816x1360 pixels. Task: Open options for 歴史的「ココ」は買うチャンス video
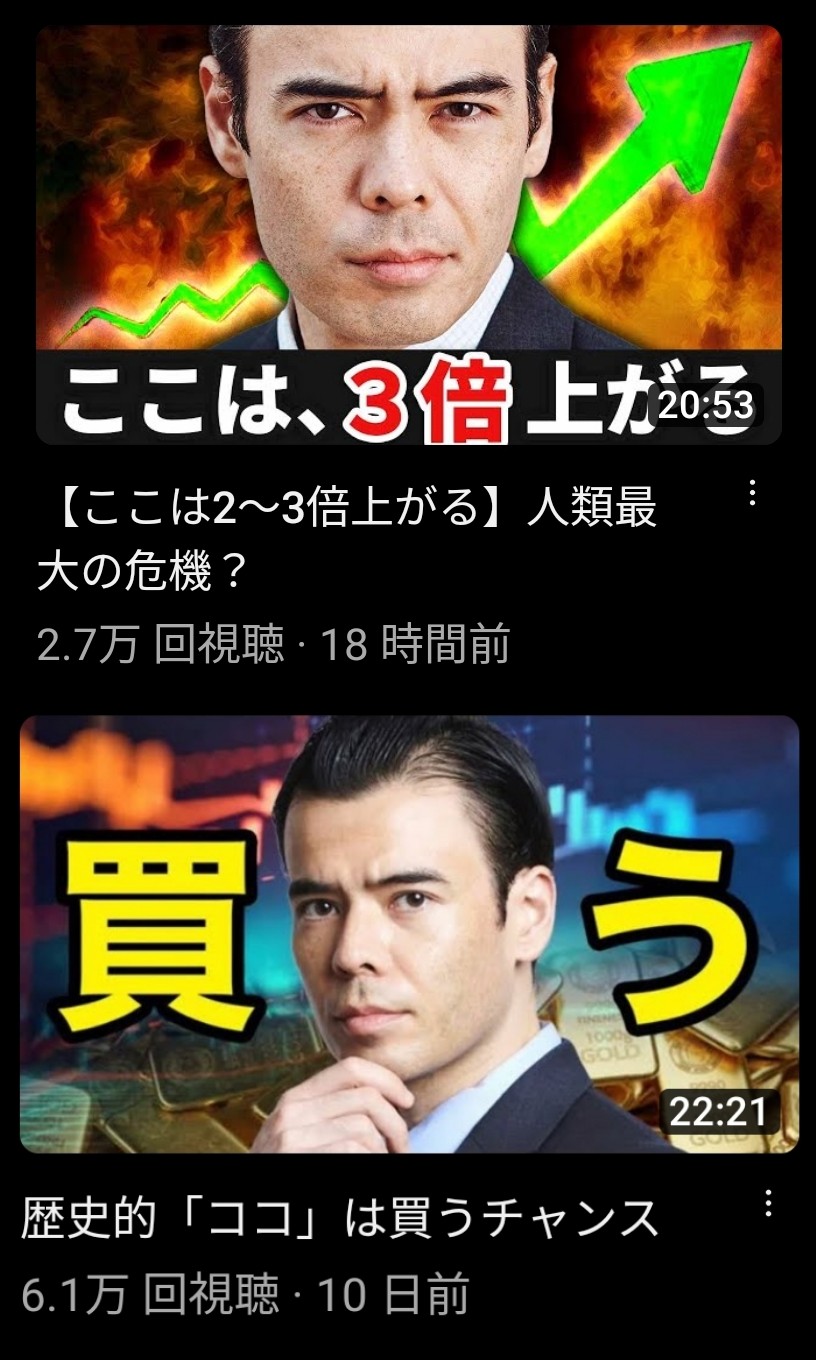click(768, 1203)
